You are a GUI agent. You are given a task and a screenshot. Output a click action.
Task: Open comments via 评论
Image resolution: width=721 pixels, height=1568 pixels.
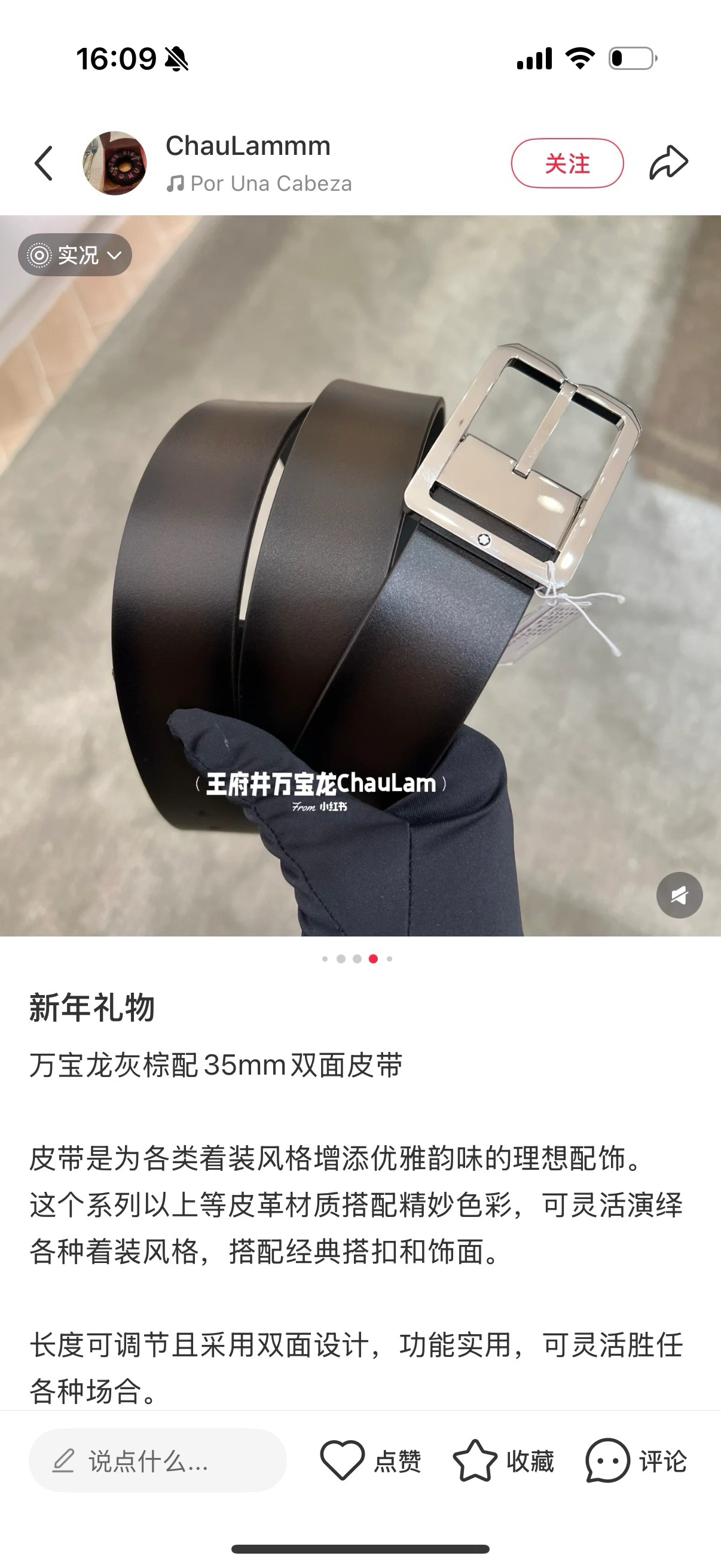[636, 1461]
